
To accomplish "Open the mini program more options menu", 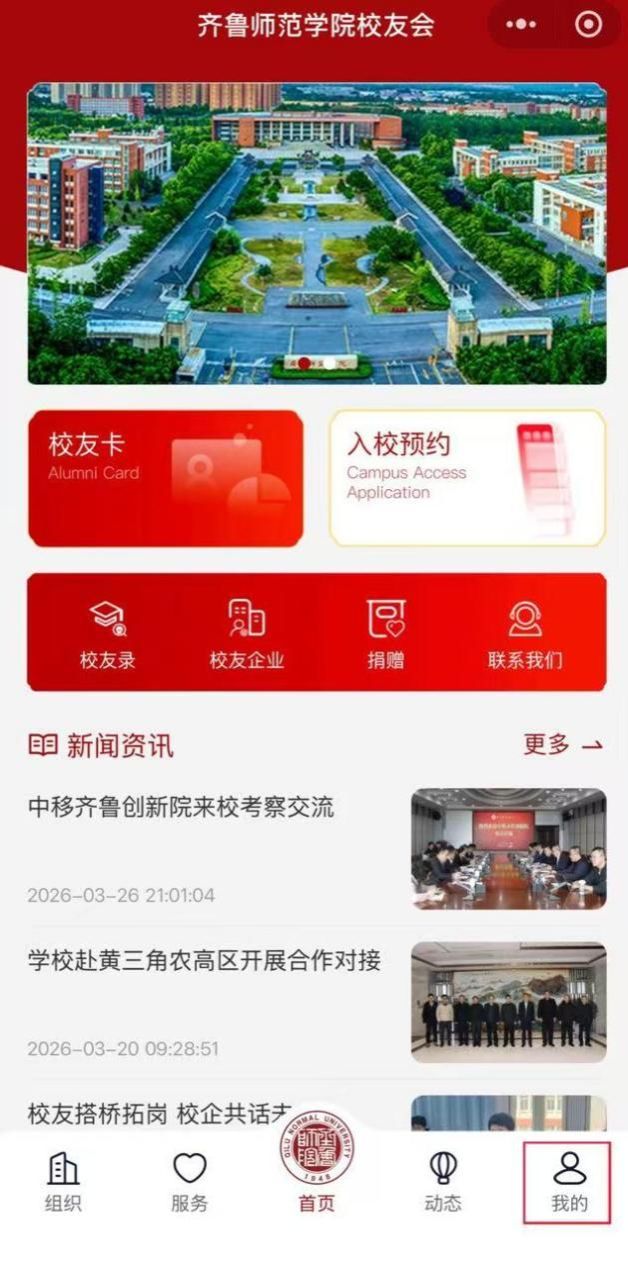I will coord(522,25).
